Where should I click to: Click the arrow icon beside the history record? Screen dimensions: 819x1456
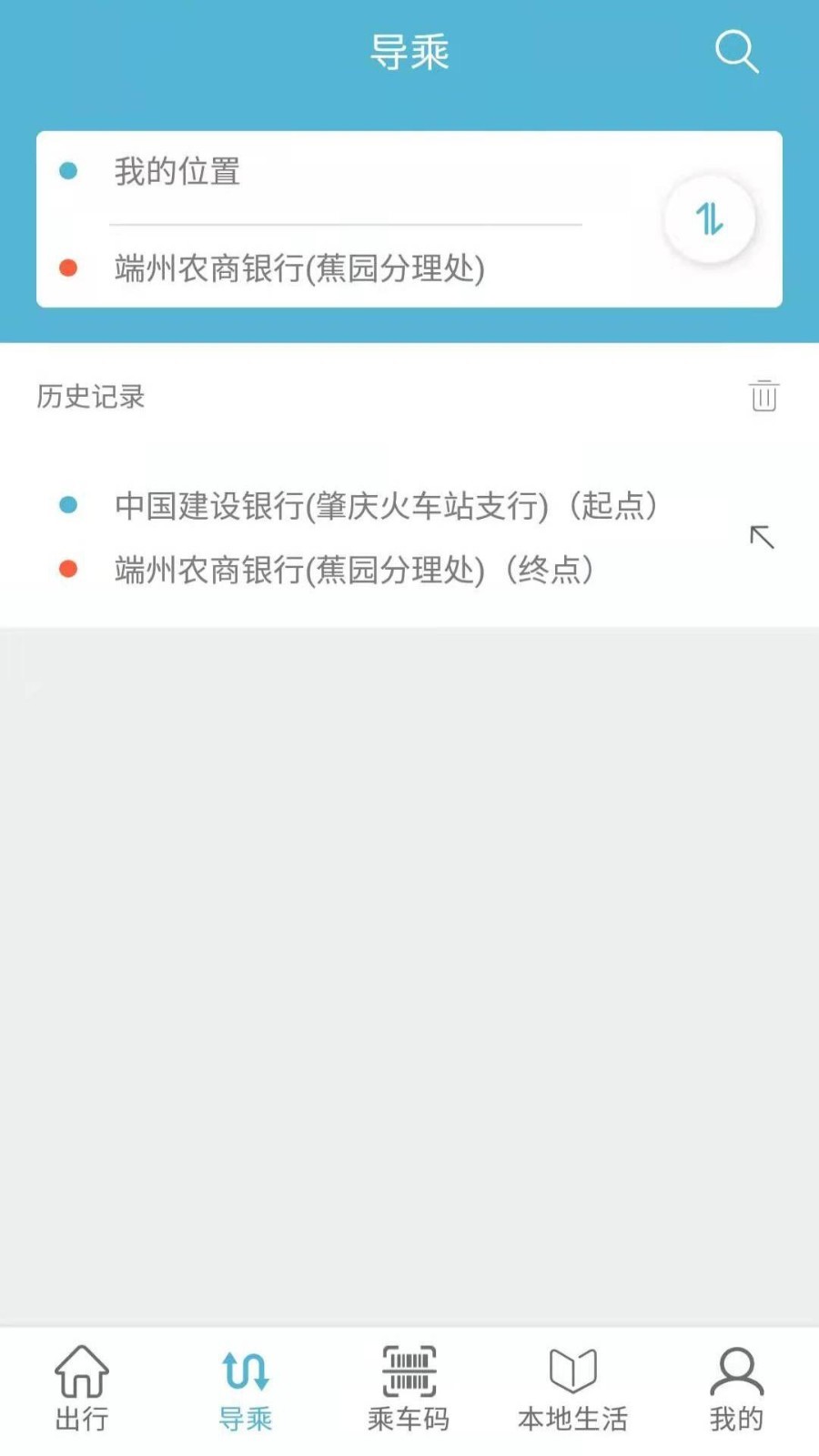coord(760,538)
